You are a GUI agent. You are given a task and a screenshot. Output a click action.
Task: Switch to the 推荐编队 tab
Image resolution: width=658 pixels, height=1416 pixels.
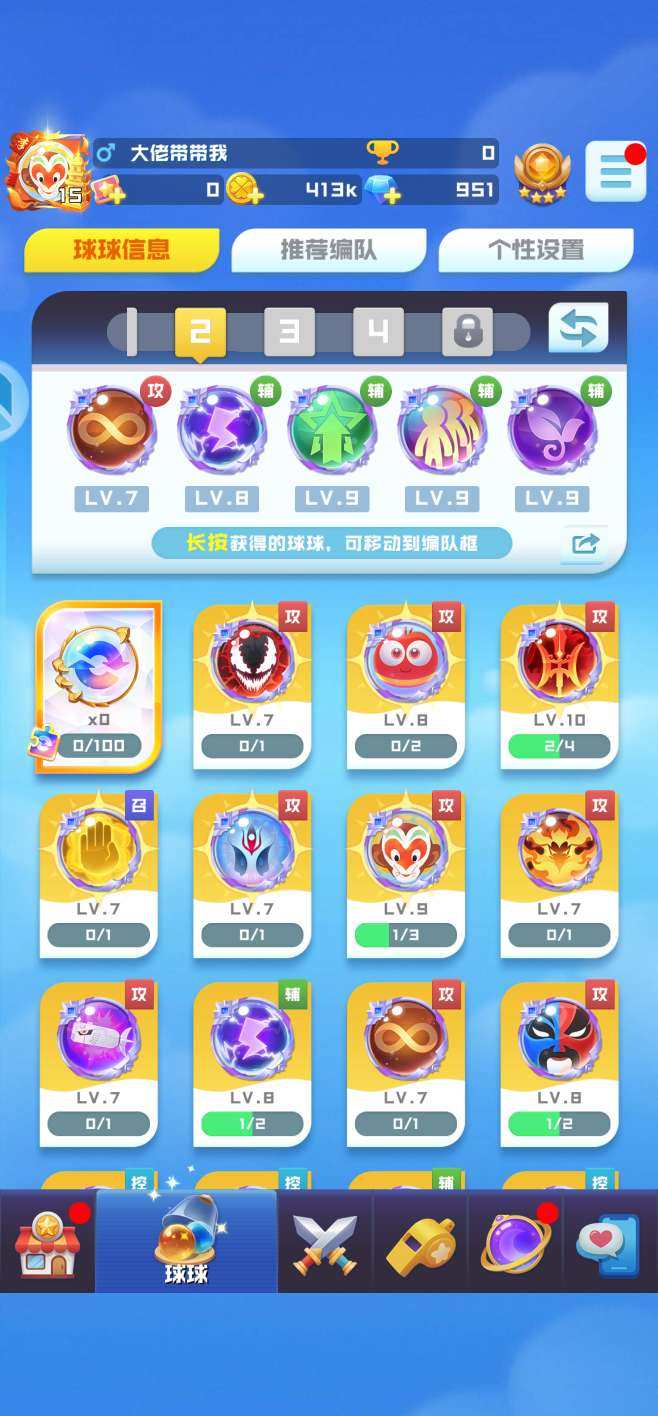coord(328,250)
